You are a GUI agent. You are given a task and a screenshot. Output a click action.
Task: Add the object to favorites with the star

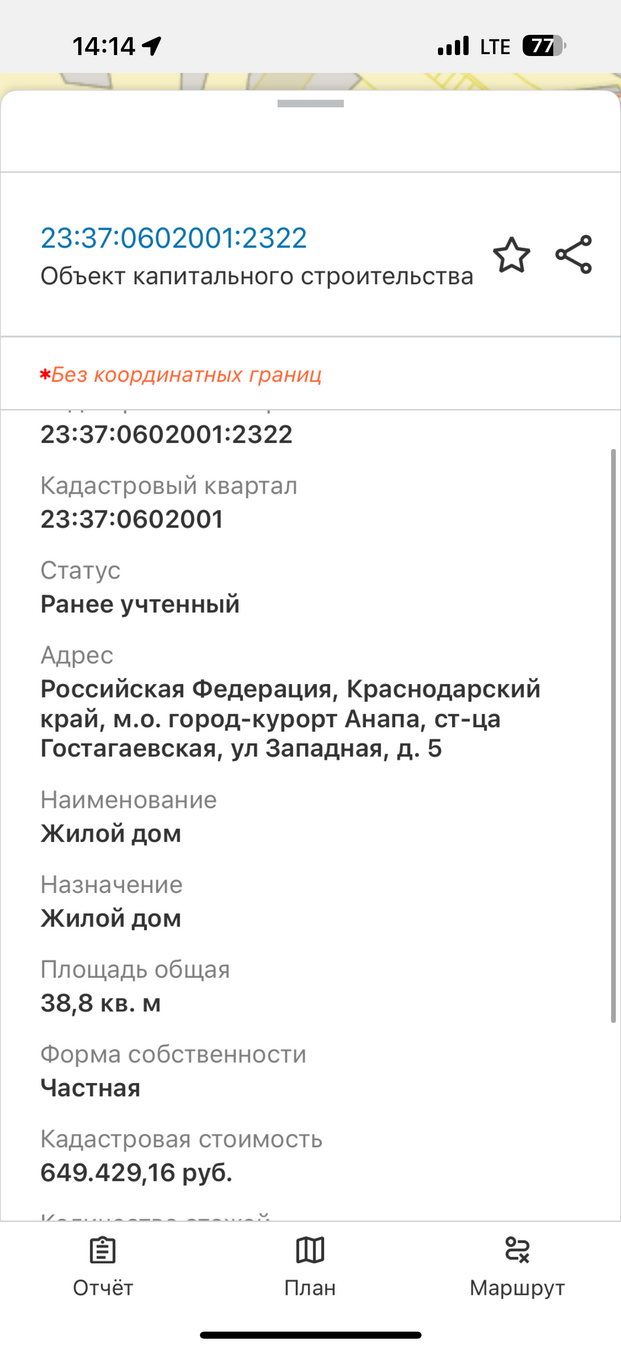[x=511, y=256]
